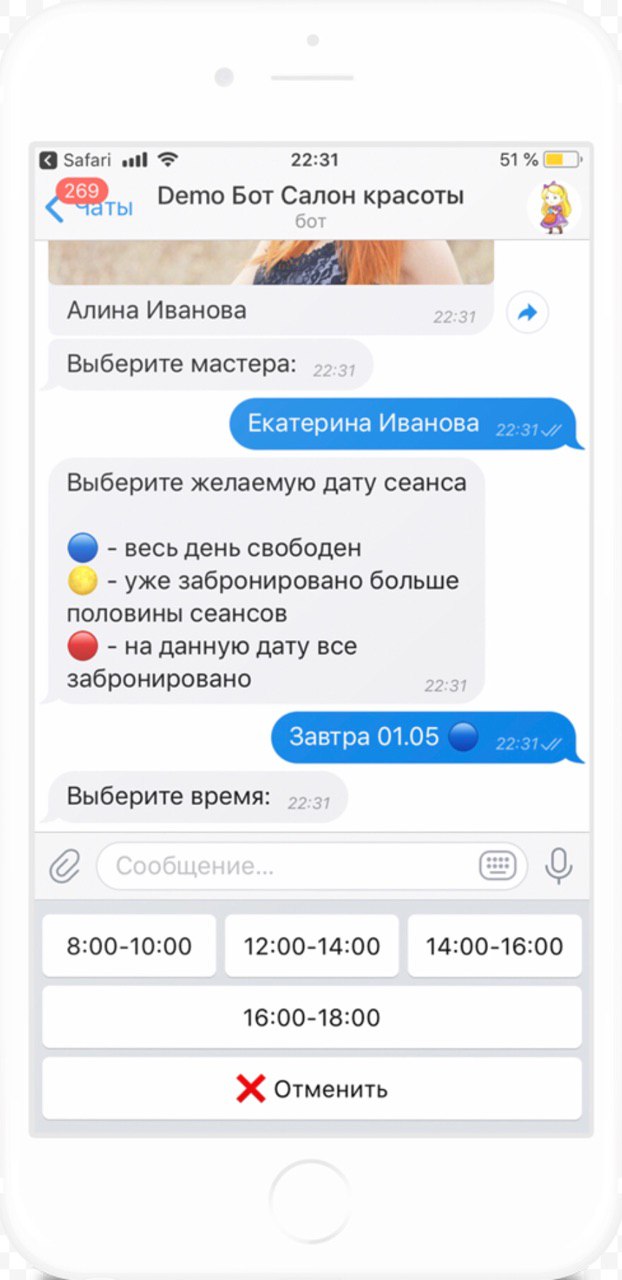
Task: Toggle the bot keyboard icon
Action: tap(497, 866)
